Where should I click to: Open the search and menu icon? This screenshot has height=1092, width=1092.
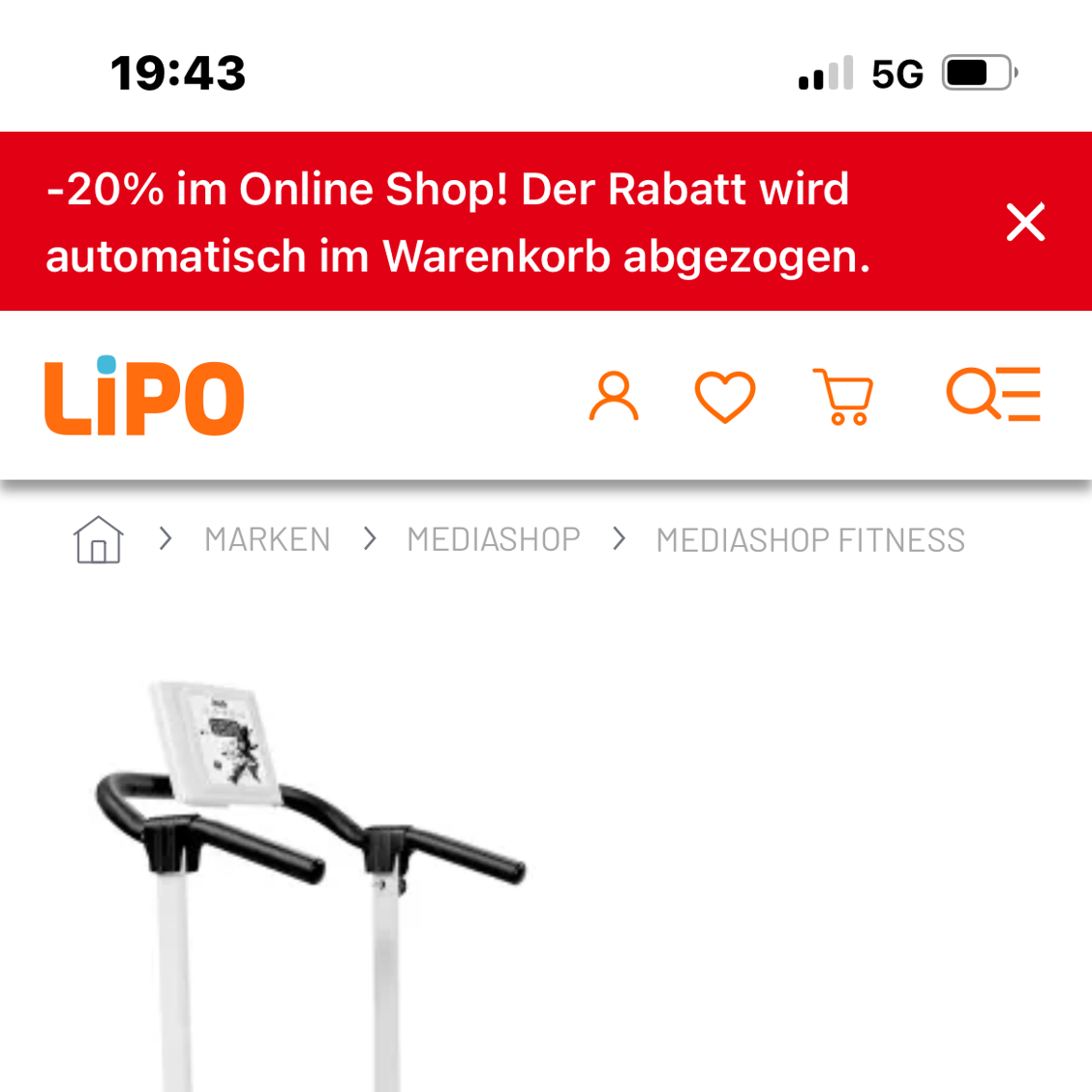pyautogui.click(x=993, y=394)
